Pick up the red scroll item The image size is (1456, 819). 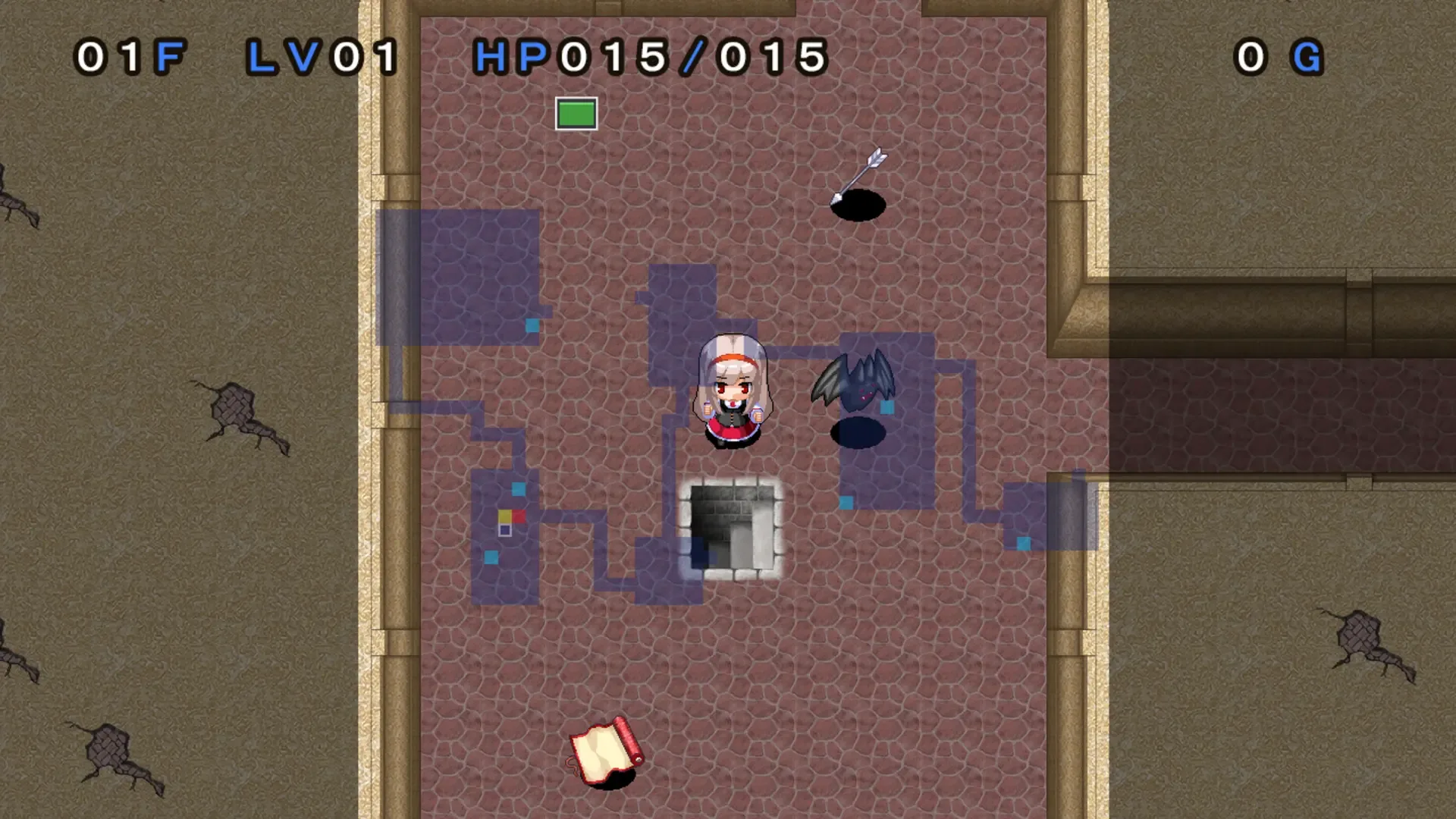click(605, 751)
